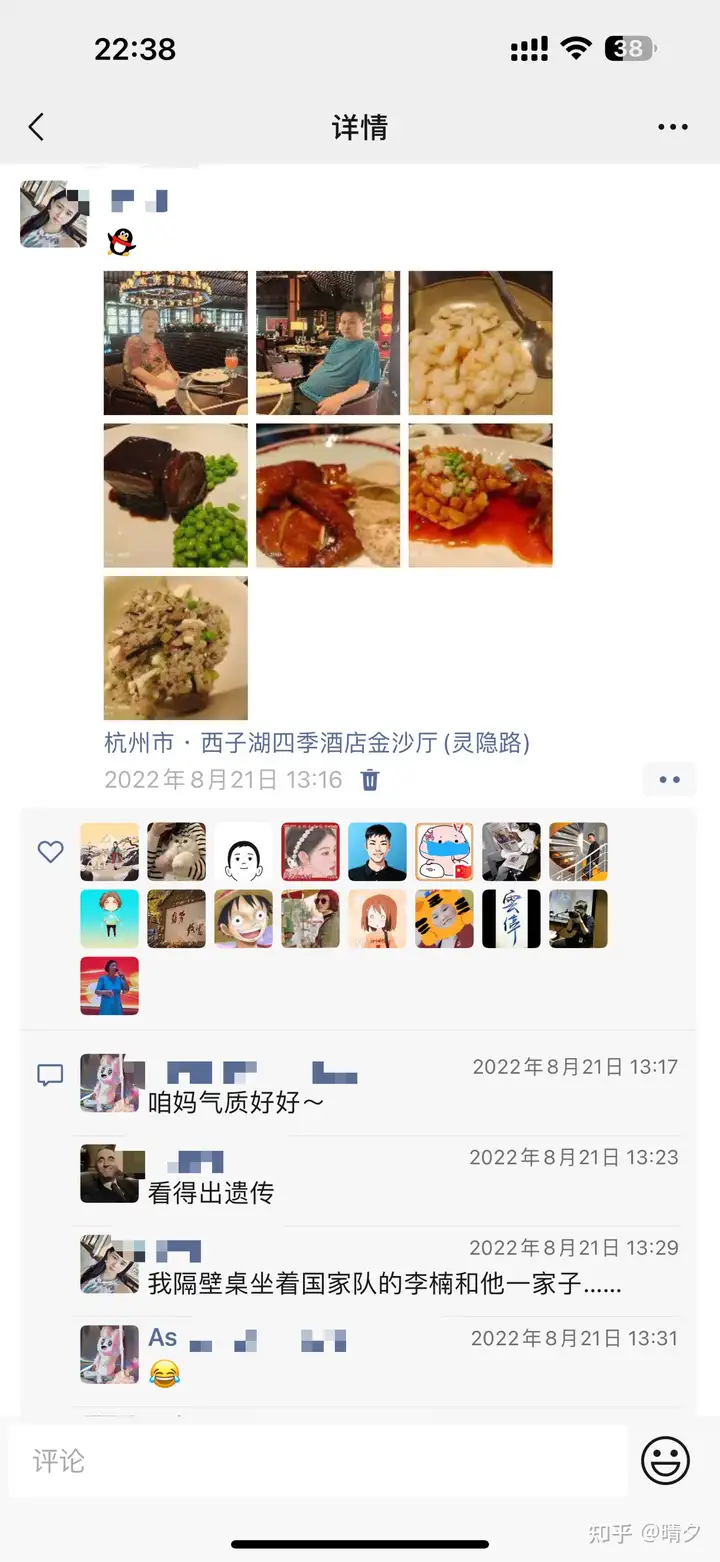Screen dimensions: 720x1562
Task: Open the emoji picker beside the comment box
Action: pos(665,1461)
